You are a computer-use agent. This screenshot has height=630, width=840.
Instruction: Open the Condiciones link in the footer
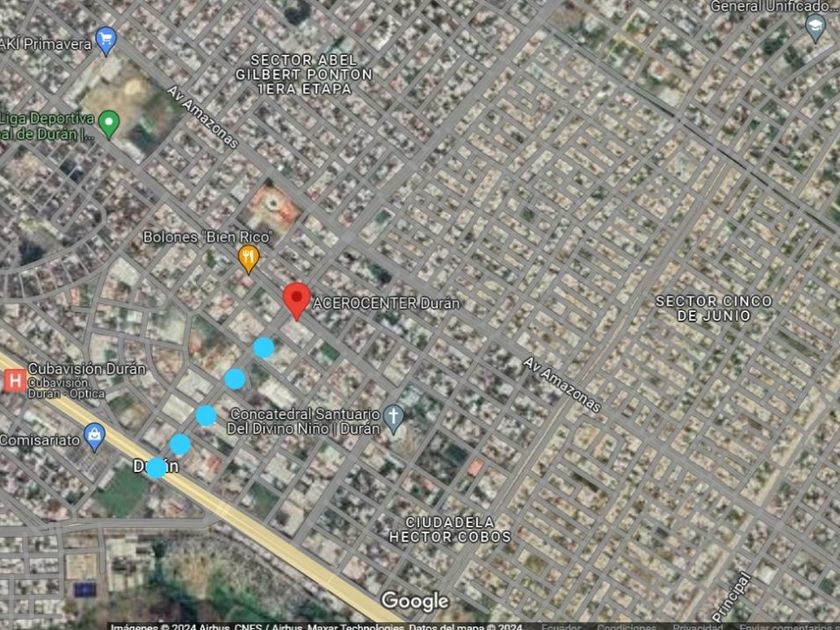[626, 626]
